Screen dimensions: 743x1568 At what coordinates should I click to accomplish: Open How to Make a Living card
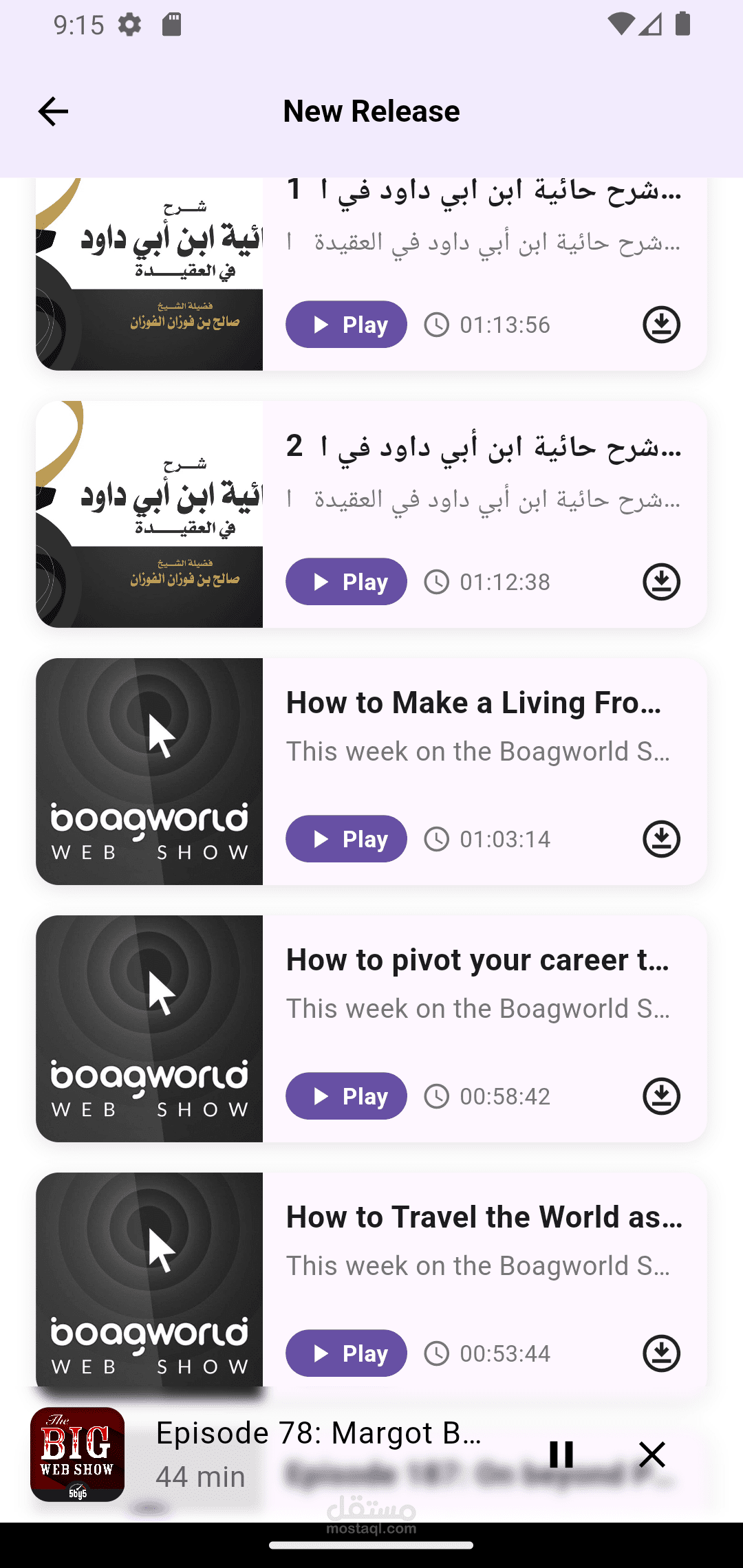pos(371,772)
